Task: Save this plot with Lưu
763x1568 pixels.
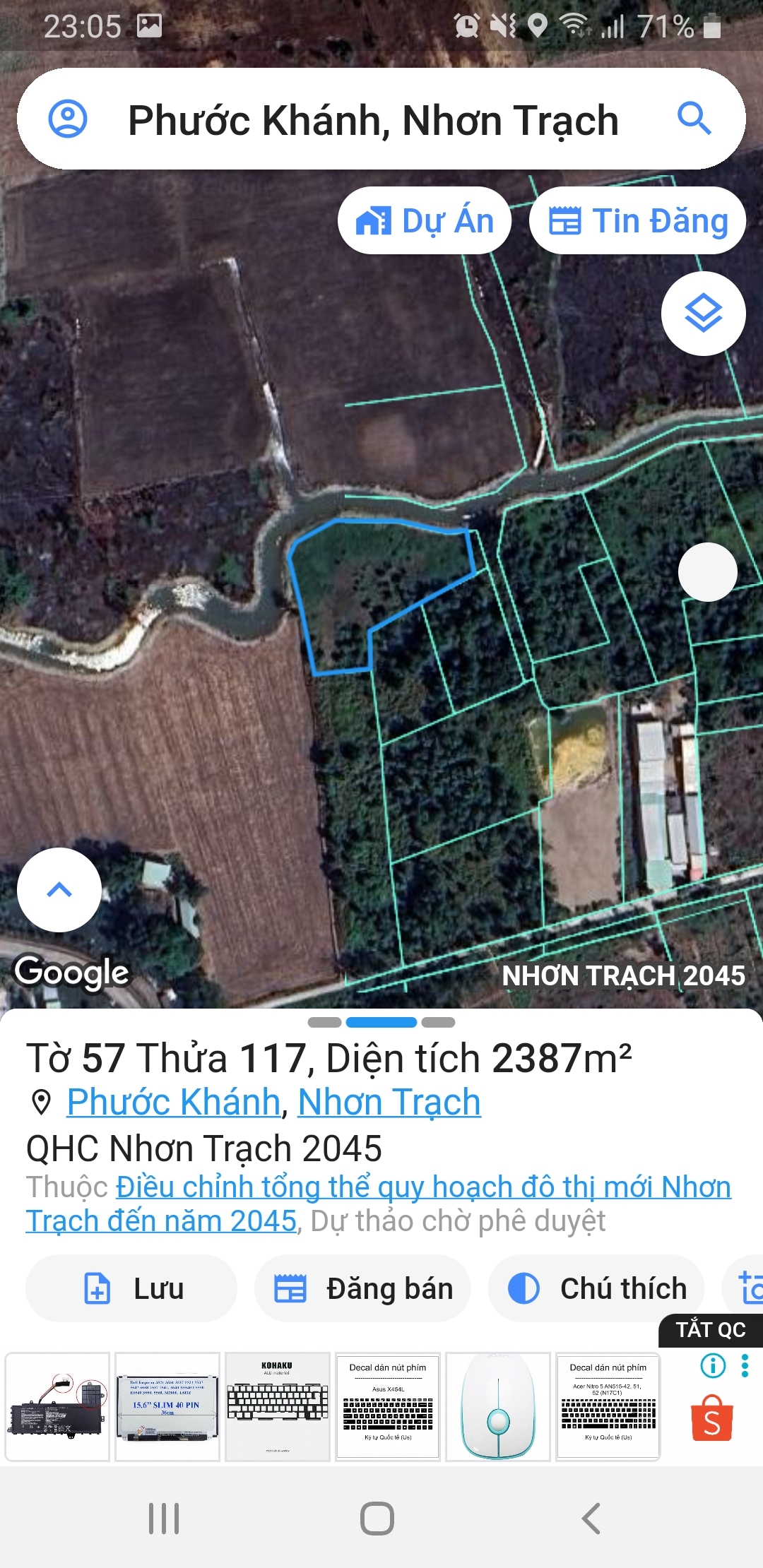Action: click(131, 1288)
